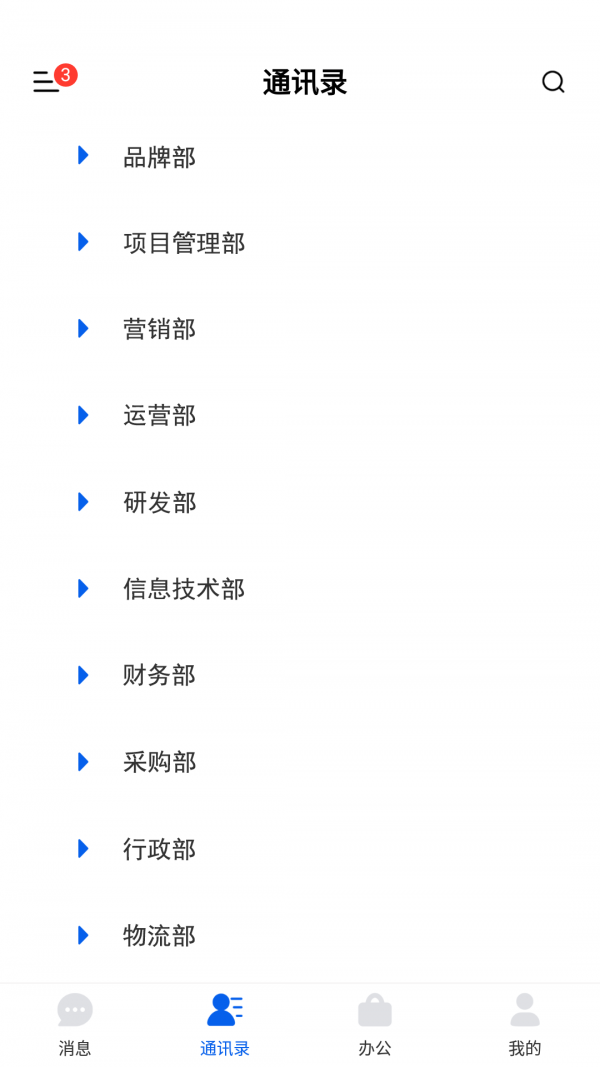Tap the search magnifier icon
600x1067 pixels.
point(553,82)
